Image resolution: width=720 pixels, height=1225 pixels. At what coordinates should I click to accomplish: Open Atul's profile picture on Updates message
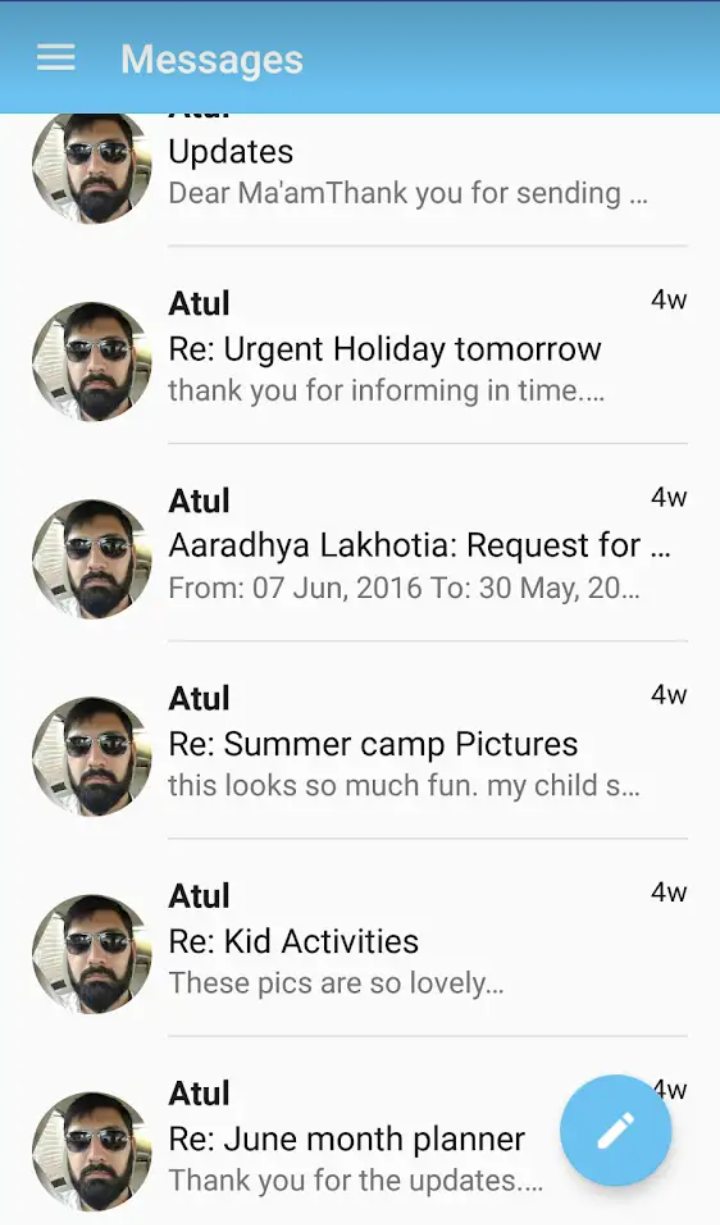[x=90, y=168]
